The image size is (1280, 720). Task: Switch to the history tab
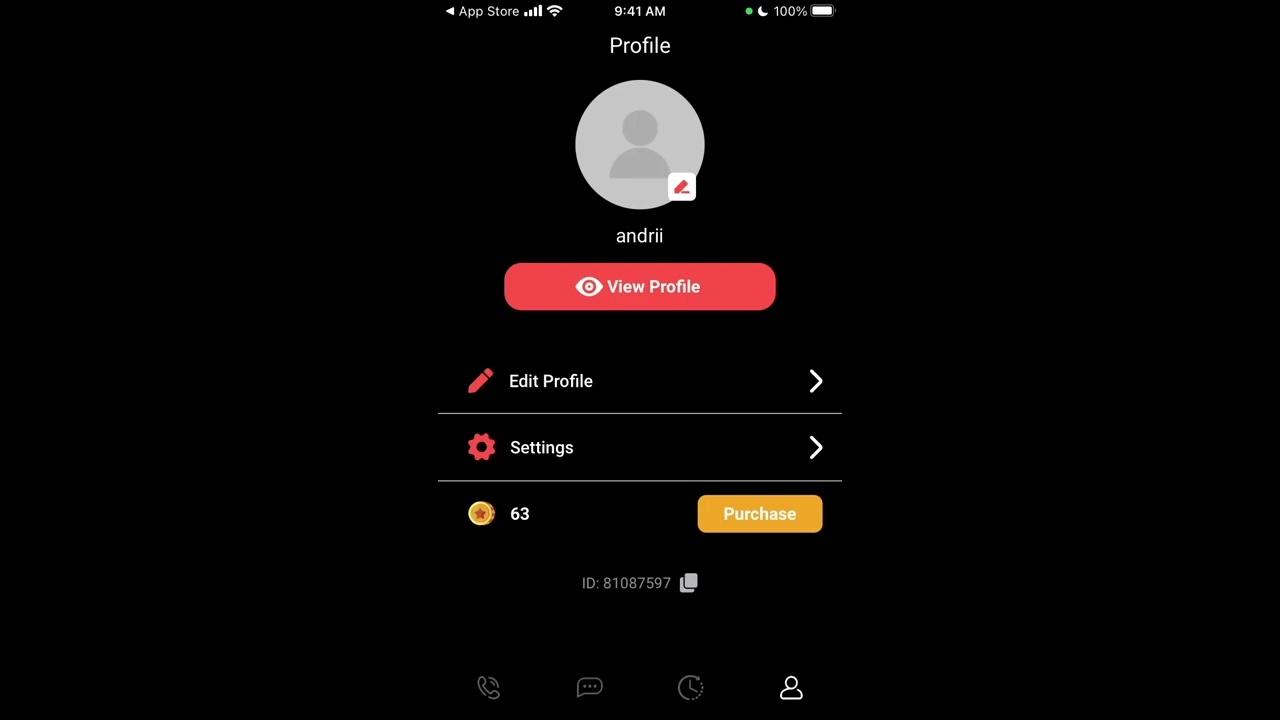click(691, 688)
